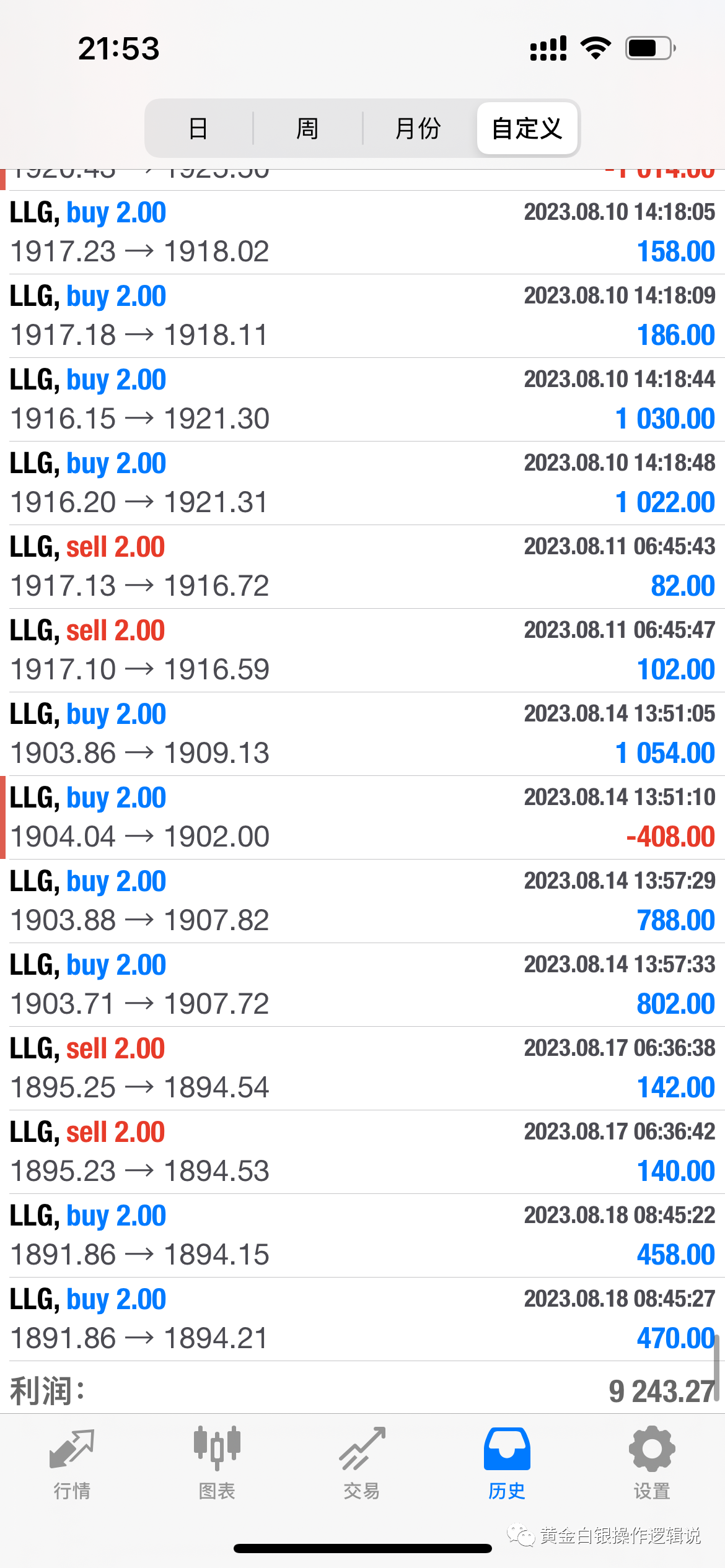This screenshot has height=1568, width=725.
Task: Expand the buy trade 1891.86 → 1894.21
Action: [x=362, y=1319]
